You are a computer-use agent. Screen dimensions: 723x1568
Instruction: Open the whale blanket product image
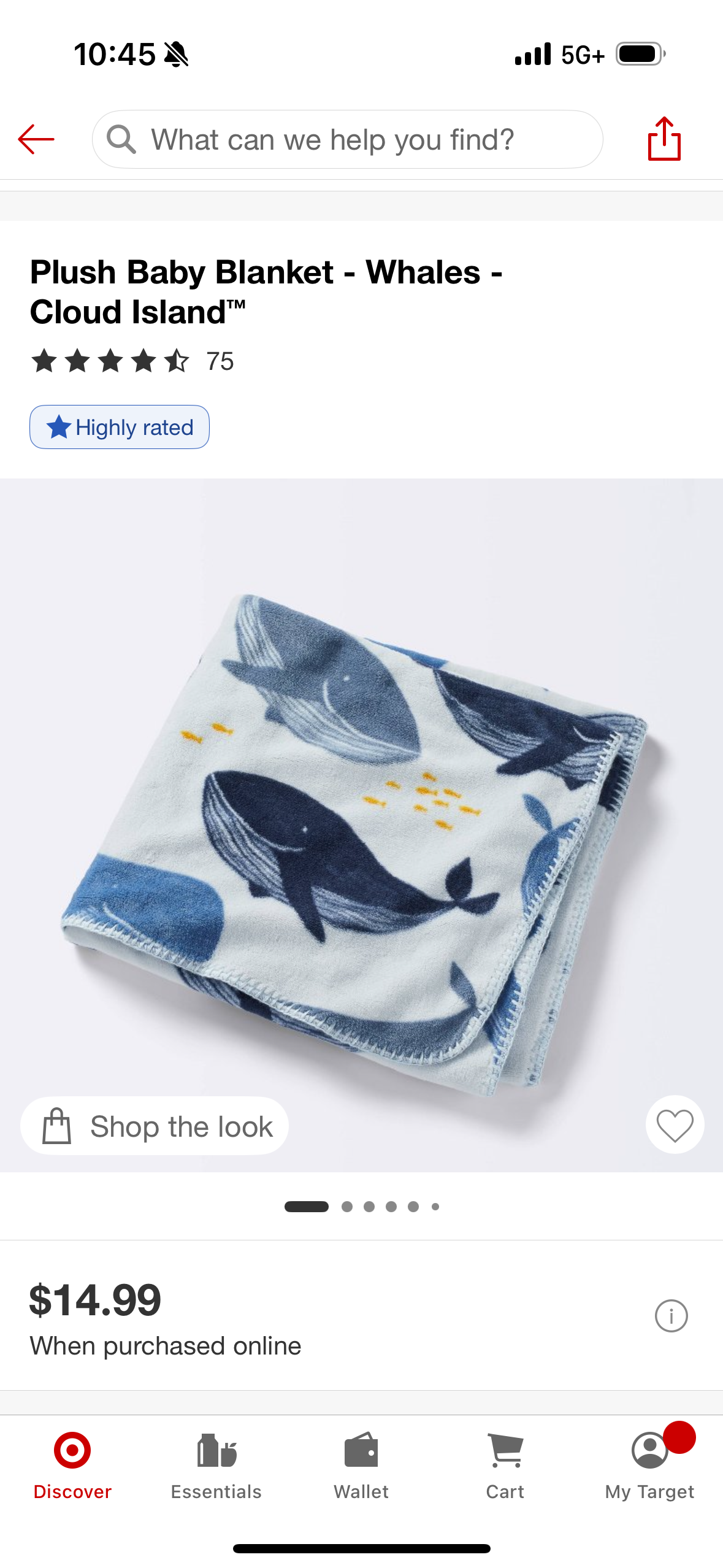point(361,822)
